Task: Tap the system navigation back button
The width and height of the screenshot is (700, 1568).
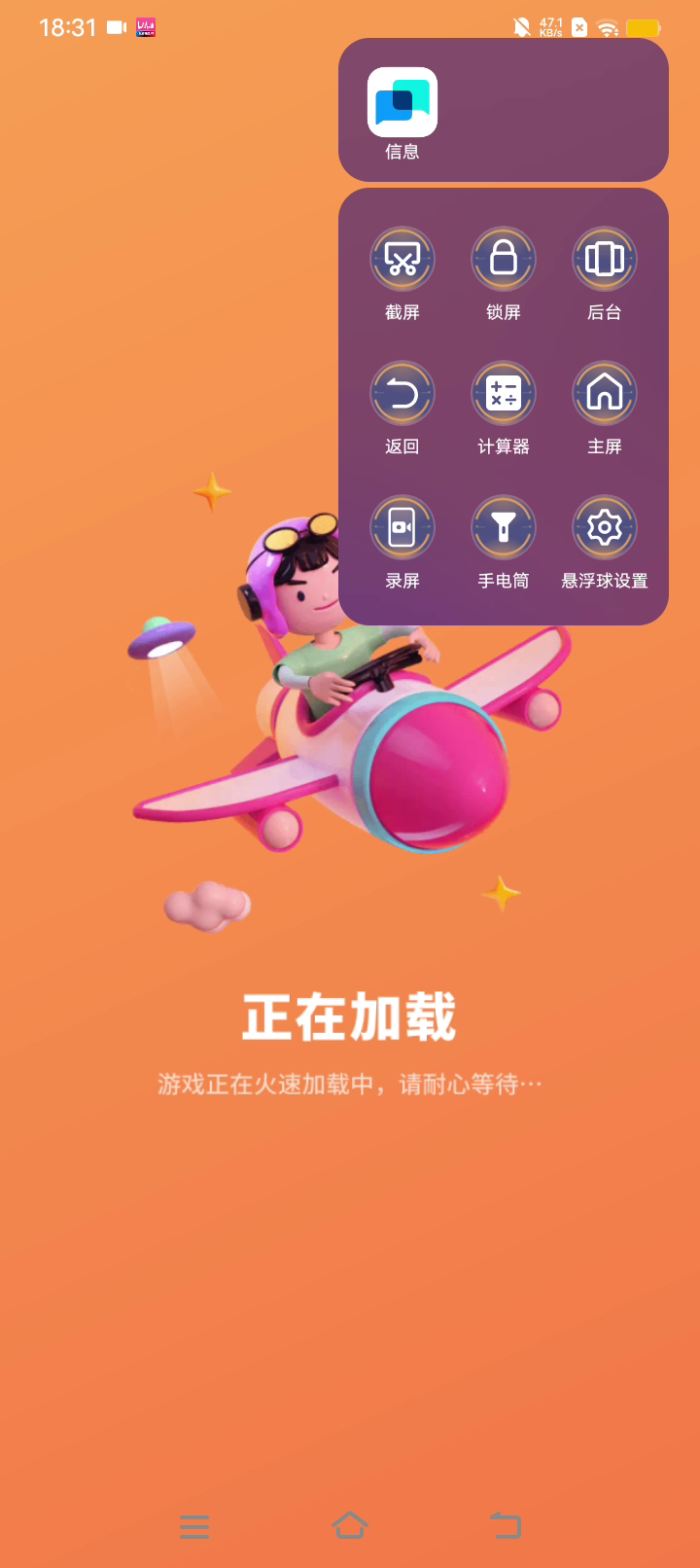Action: pyautogui.click(x=506, y=1525)
